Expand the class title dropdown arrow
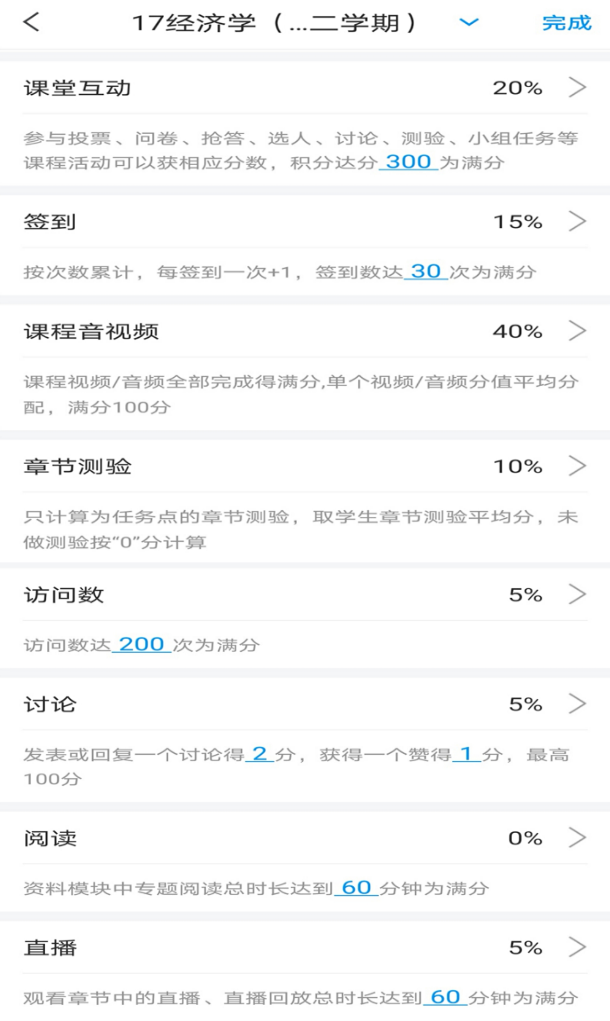 tap(469, 22)
